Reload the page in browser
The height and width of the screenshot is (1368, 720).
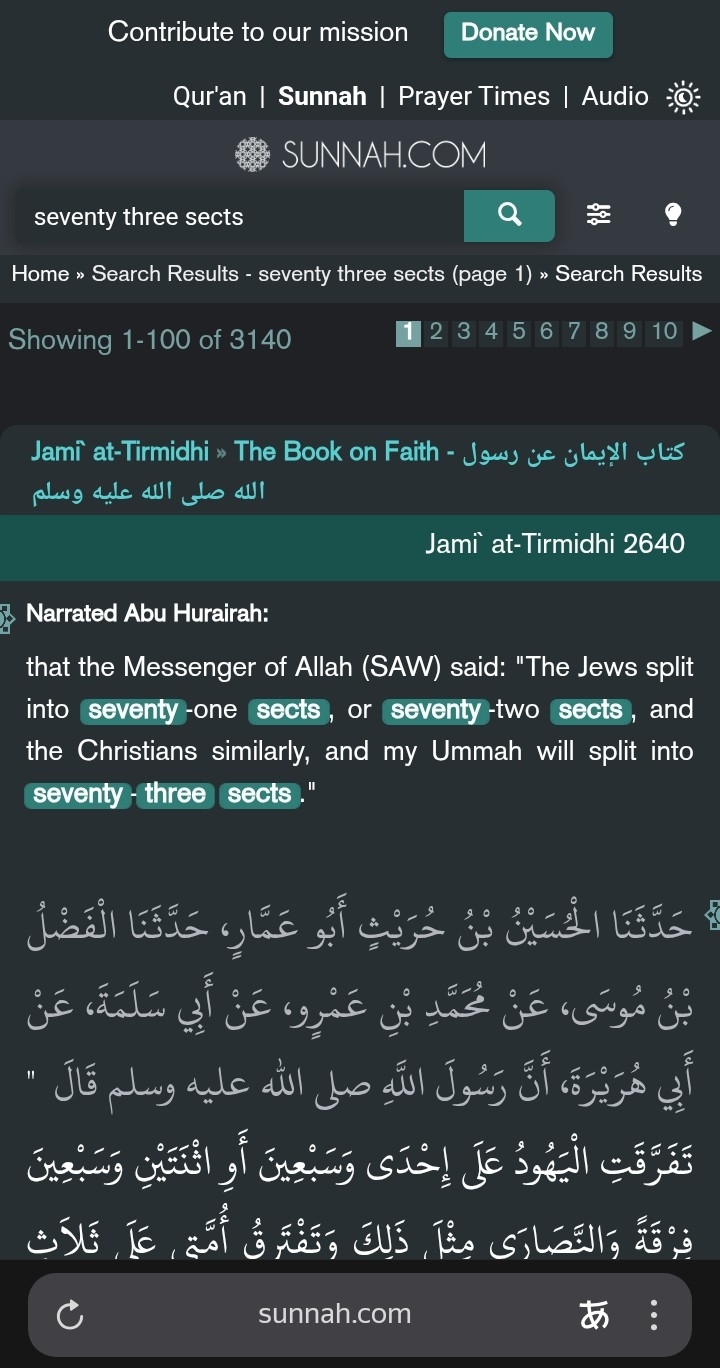(70, 1314)
